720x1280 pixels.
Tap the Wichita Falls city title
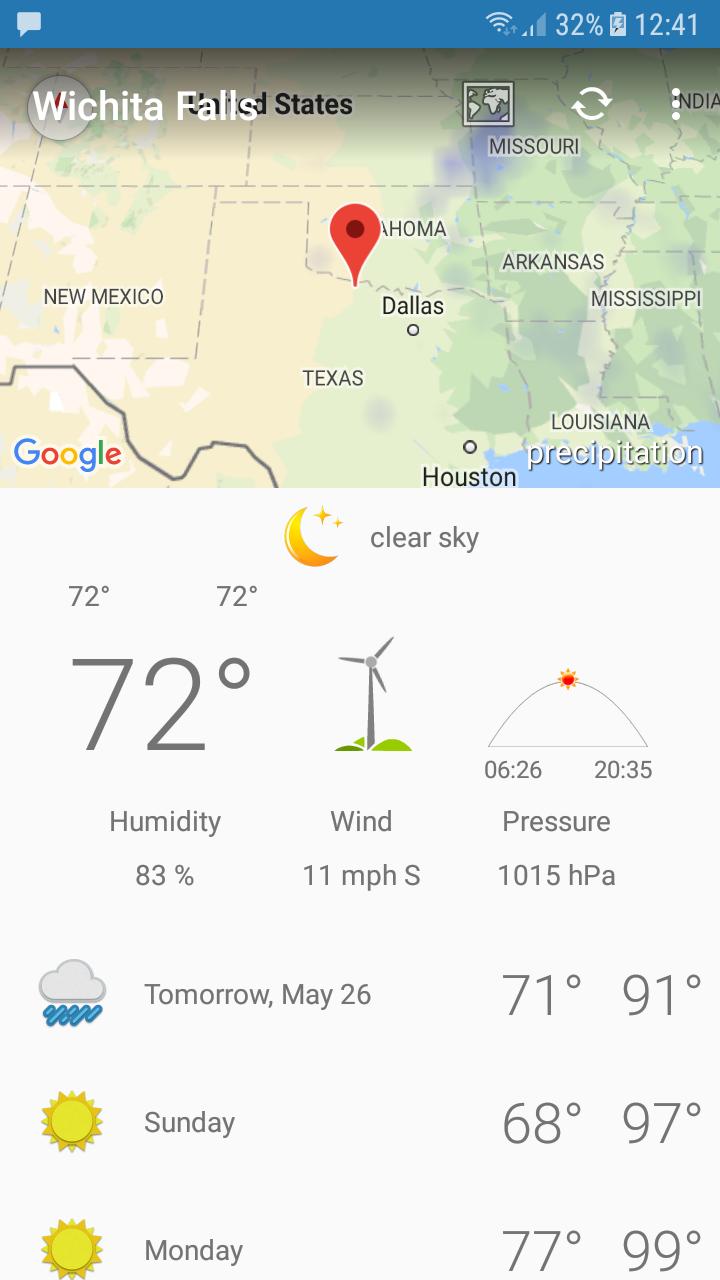(x=140, y=105)
